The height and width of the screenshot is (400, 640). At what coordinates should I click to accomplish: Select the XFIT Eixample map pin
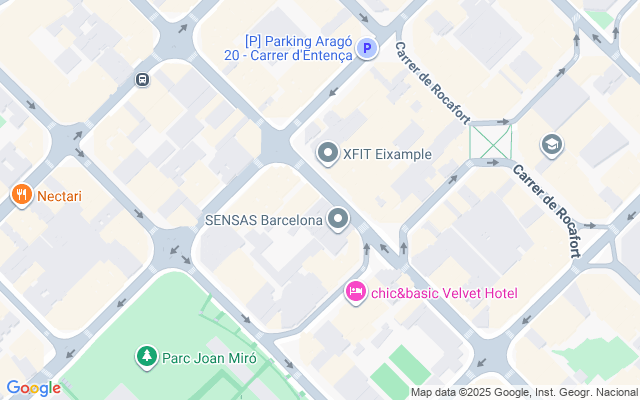point(328,154)
